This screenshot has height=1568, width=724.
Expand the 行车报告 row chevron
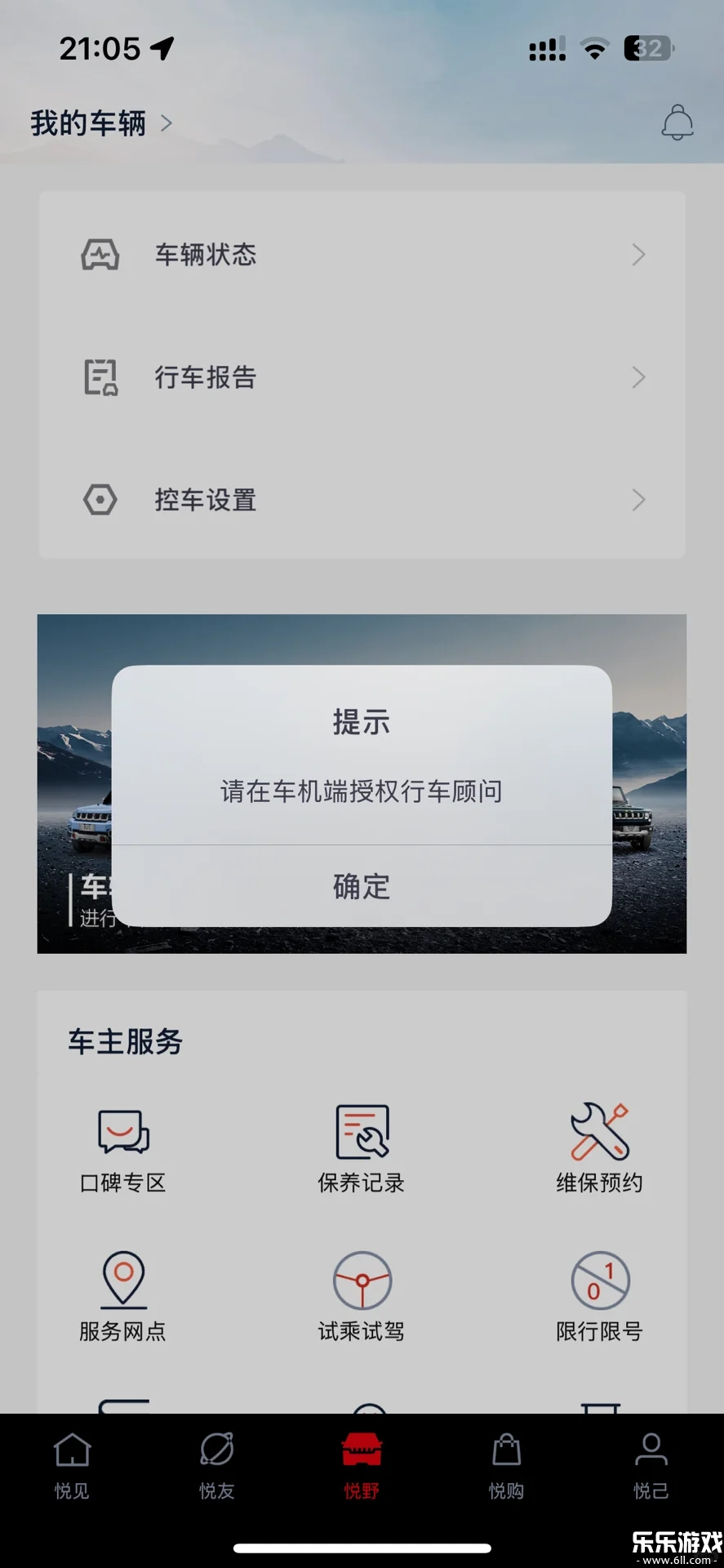(x=639, y=377)
